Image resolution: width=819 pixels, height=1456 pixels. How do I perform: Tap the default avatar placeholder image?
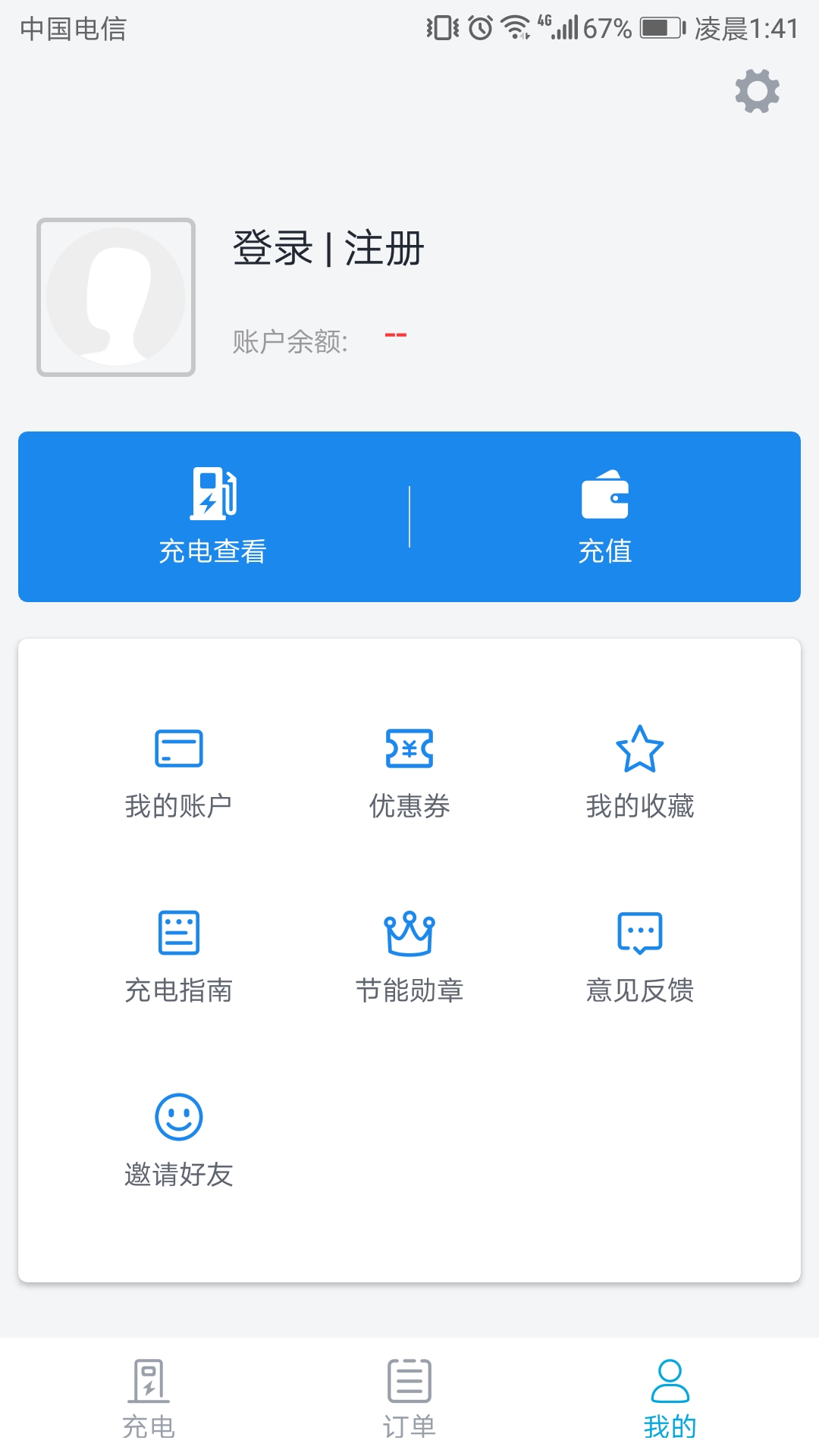116,296
